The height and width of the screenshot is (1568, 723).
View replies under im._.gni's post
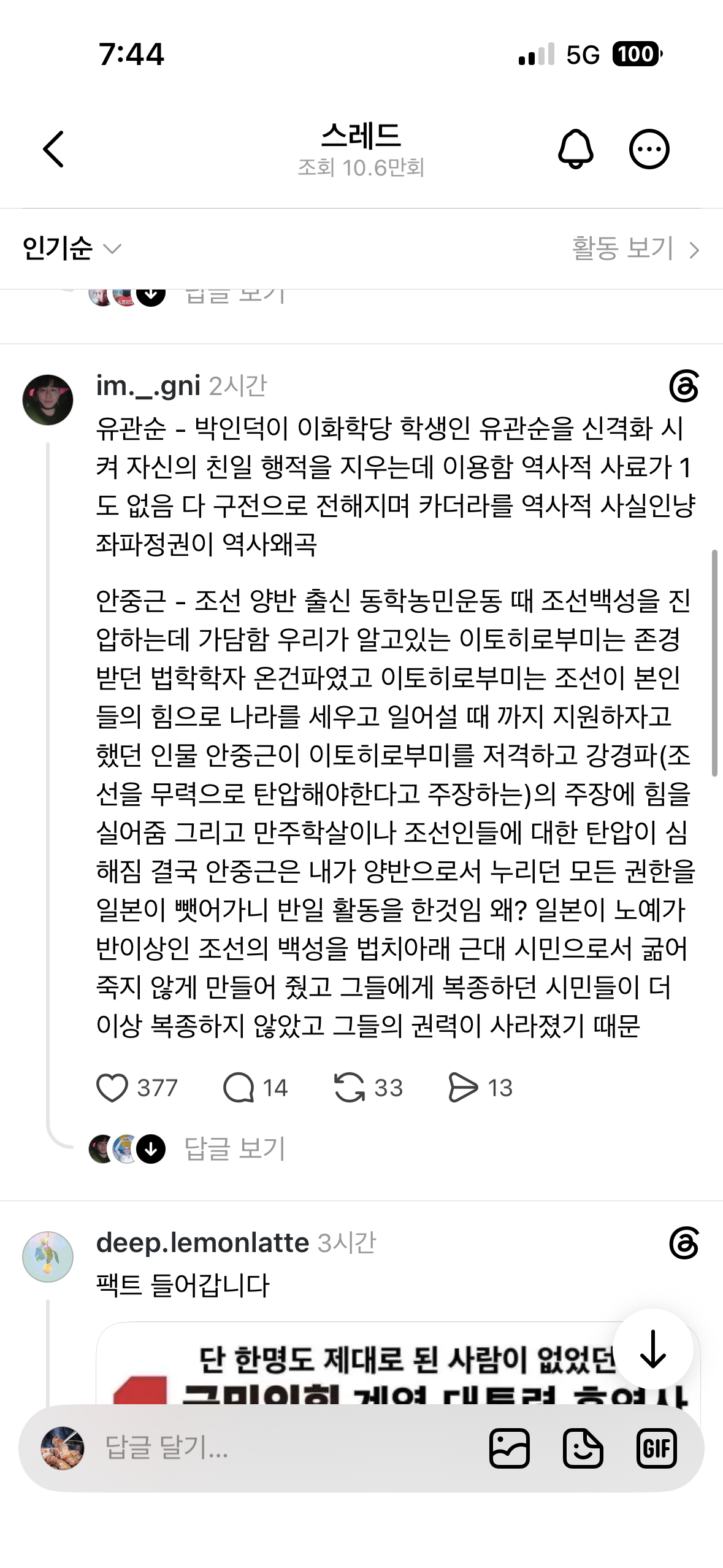click(235, 1148)
